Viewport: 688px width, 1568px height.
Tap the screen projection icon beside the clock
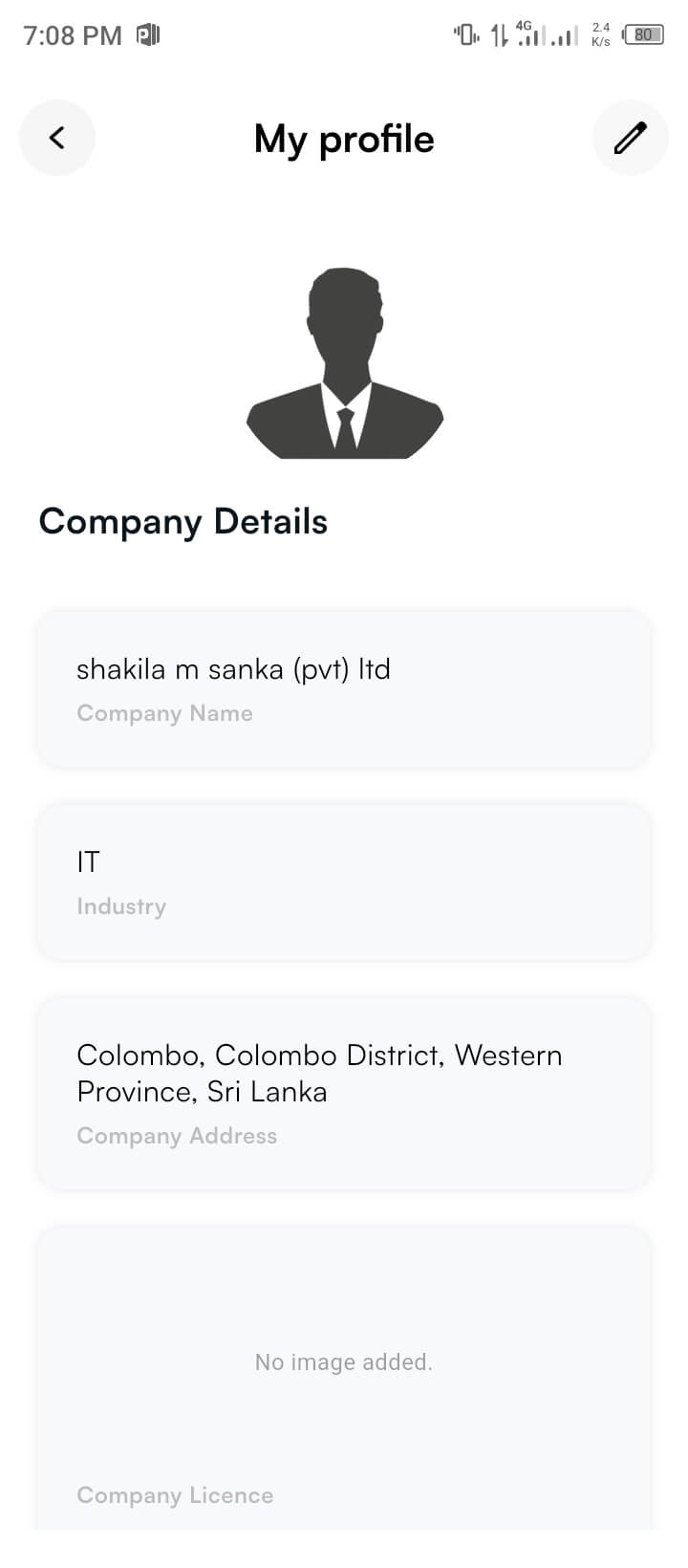click(148, 34)
